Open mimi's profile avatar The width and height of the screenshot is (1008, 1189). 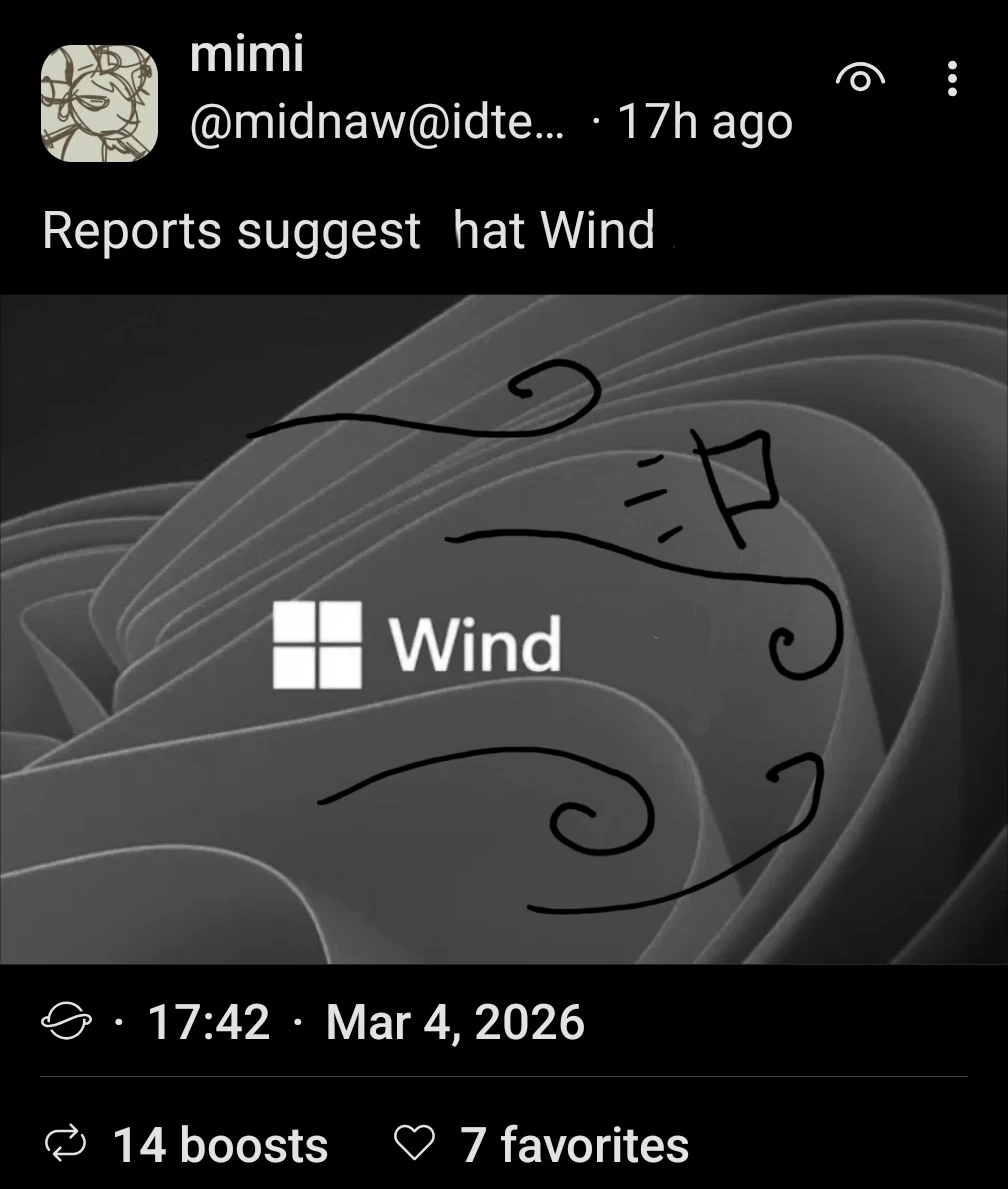click(99, 102)
